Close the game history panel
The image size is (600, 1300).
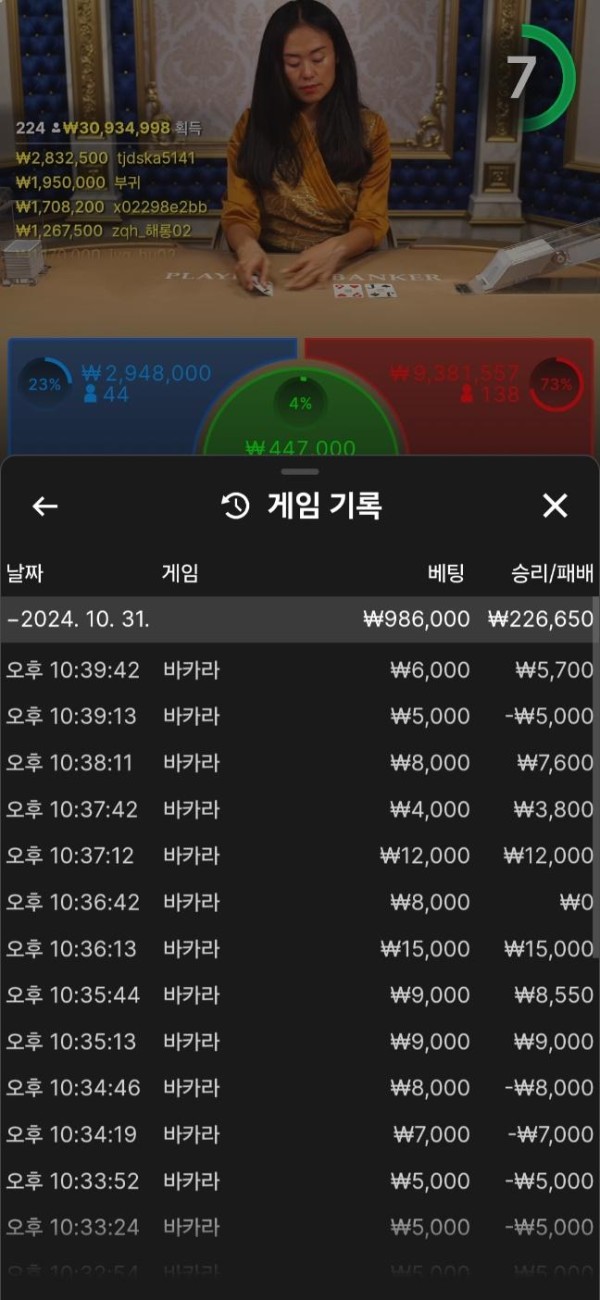555,506
